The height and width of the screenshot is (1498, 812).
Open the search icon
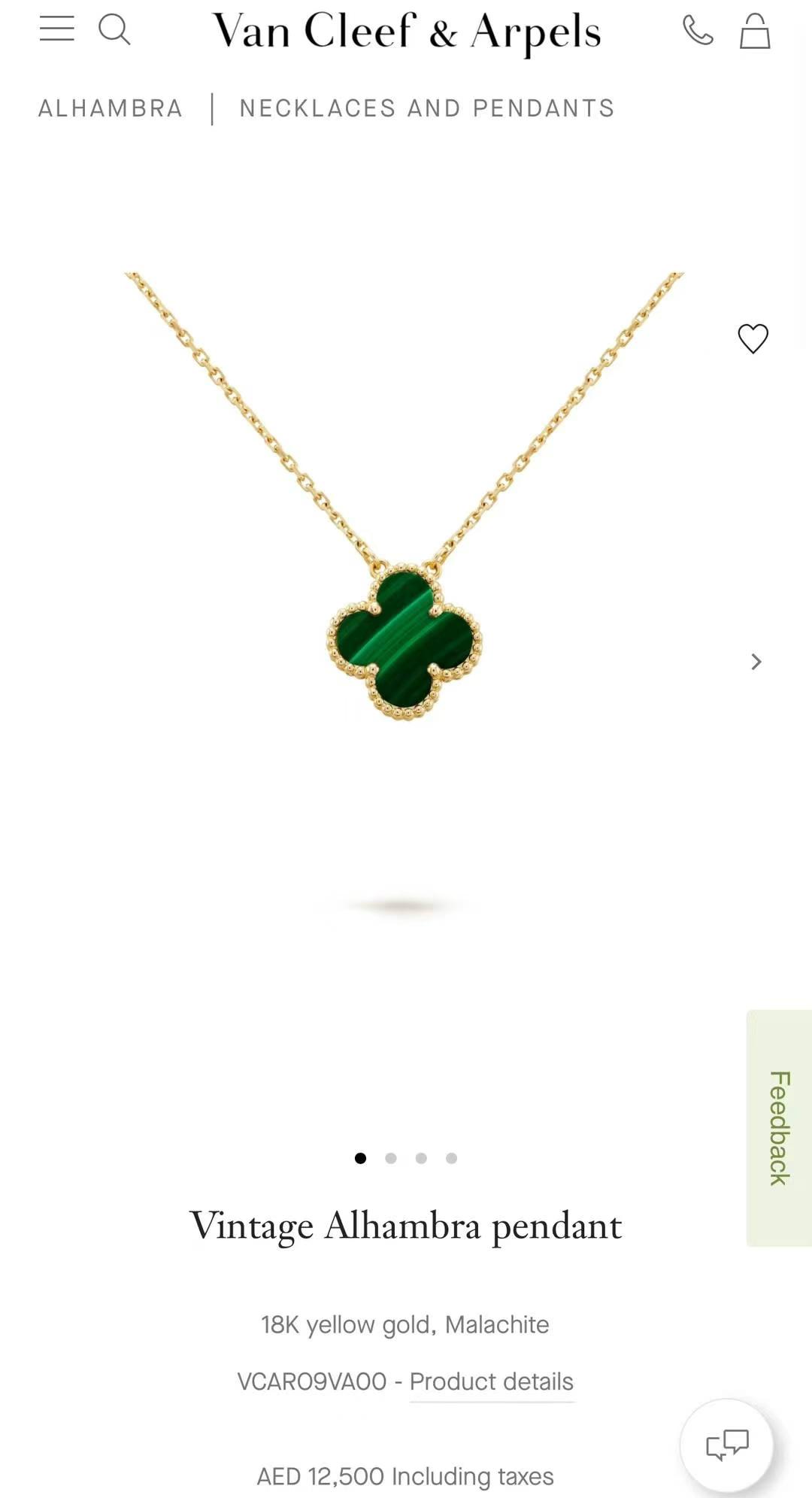coord(114,30)
